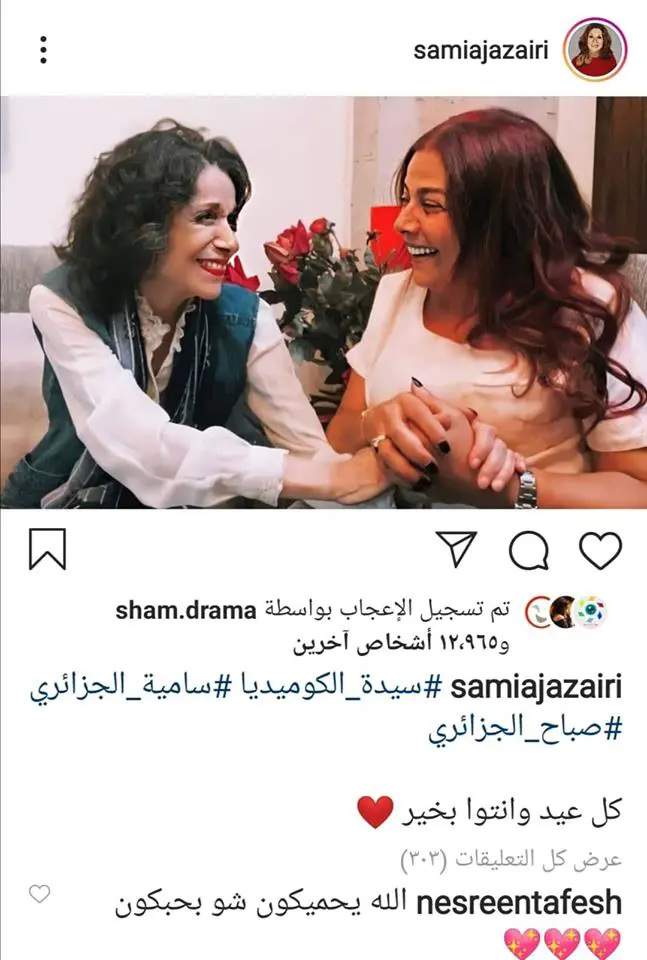Open the comment bubble icon

[x=527, y=550]
